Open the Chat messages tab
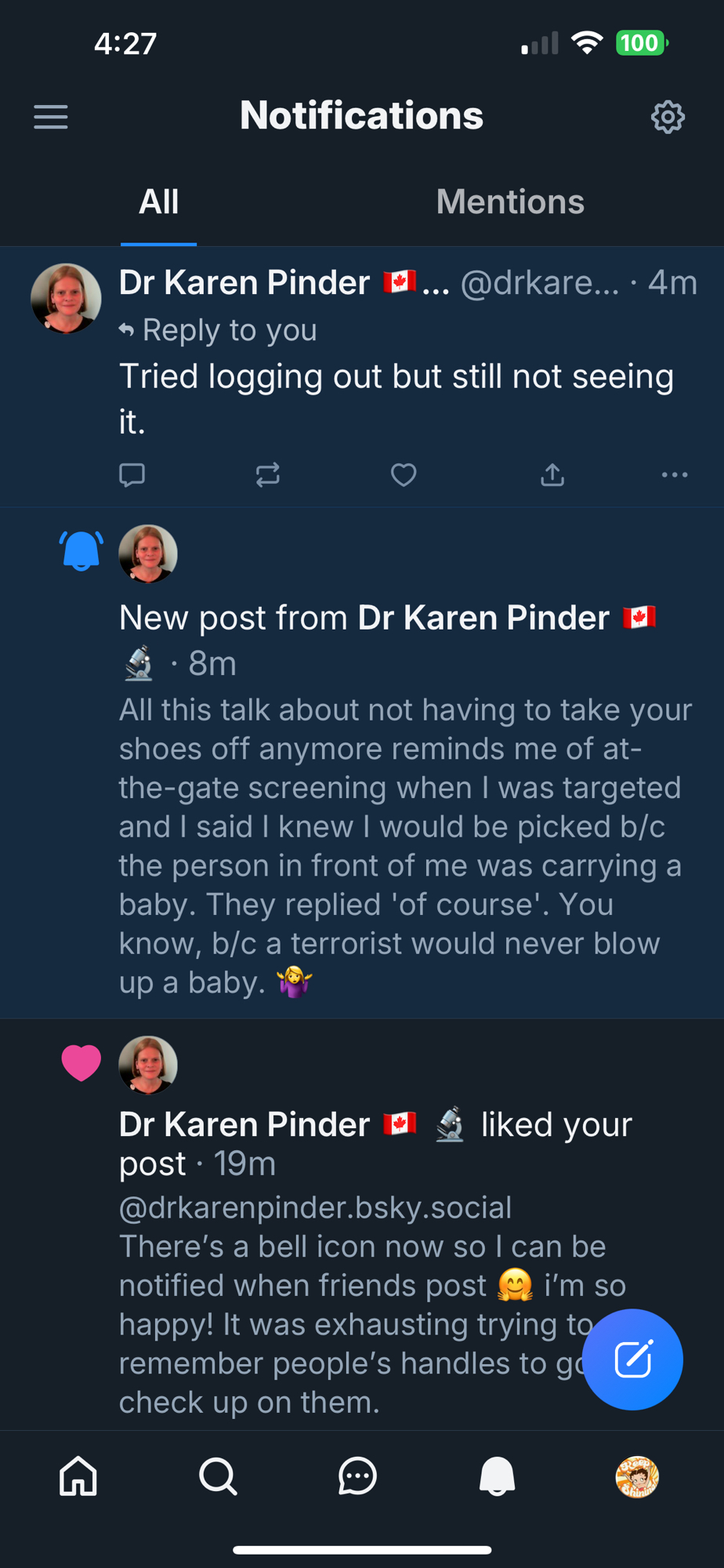The height and width of the screenshot is (1568, 724). pos(357,1477)
